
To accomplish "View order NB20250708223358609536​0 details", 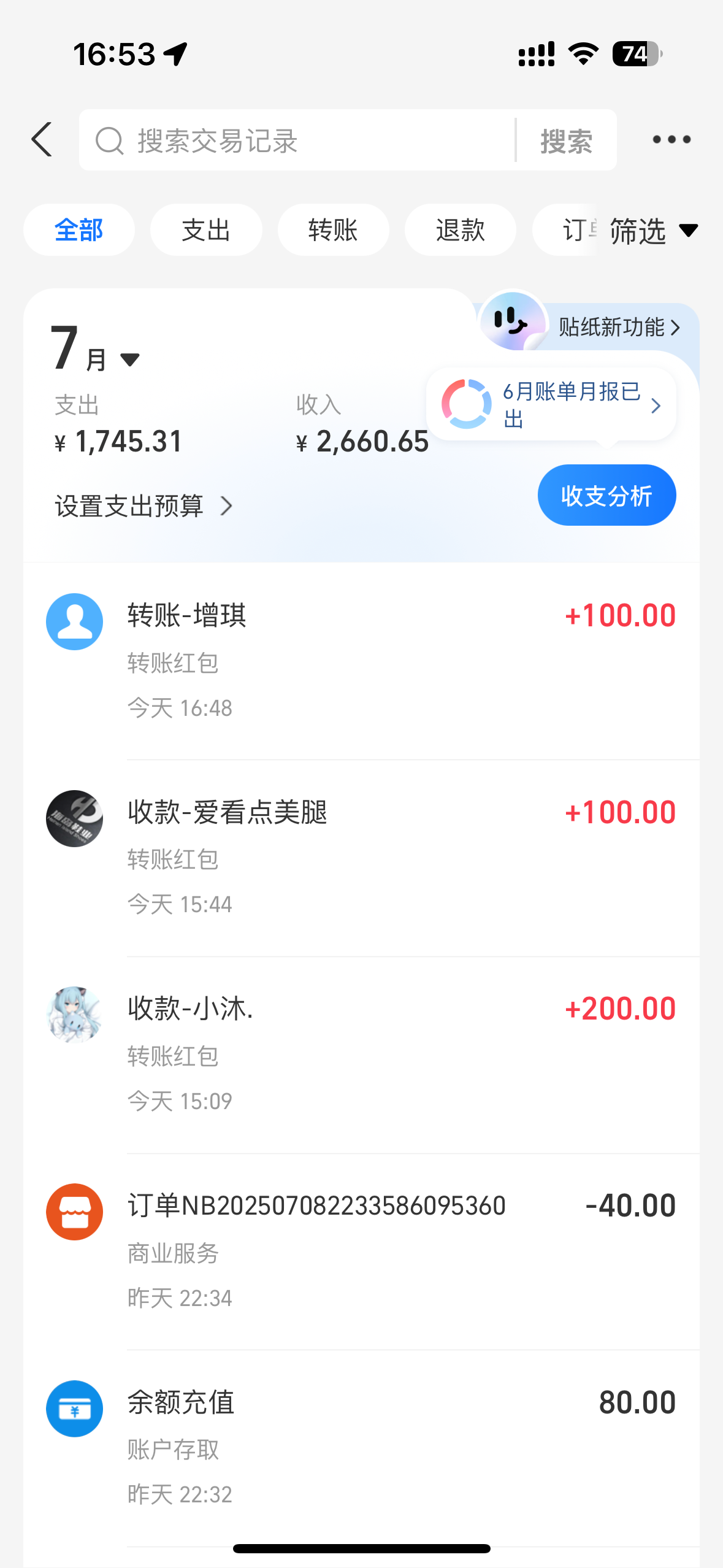I will [x=362, y=1251].
